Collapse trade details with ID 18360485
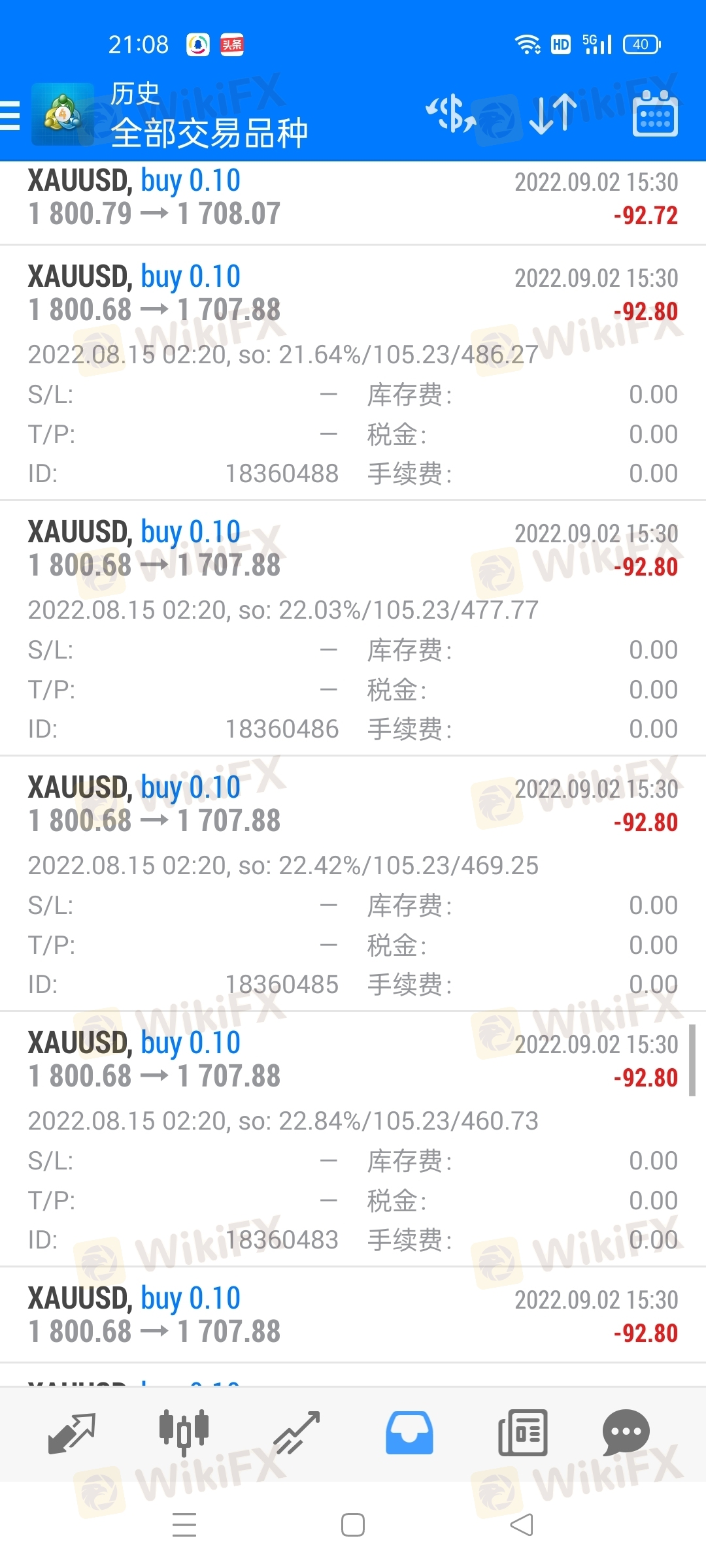 (x=353, y=884)
